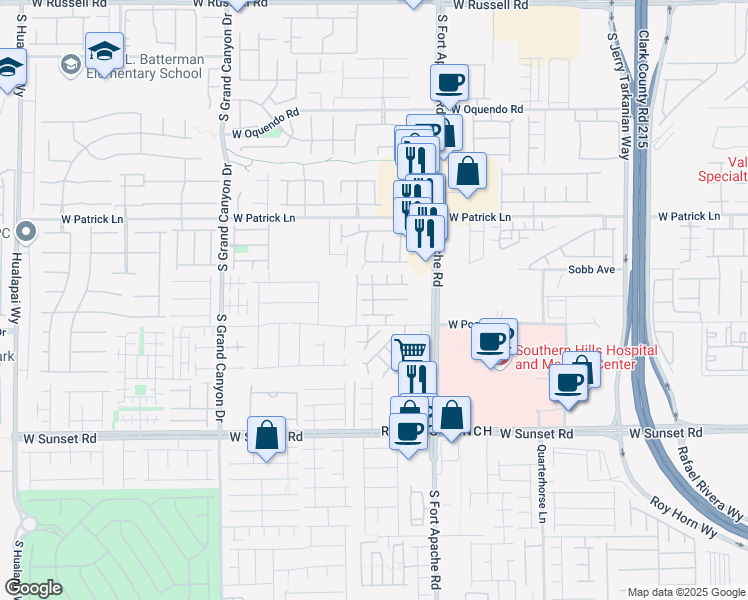Open the grocery cart marker near Fort Apache Rd
Screen dimensions: 748x600
pyautogui.click(x=410, y=351)
